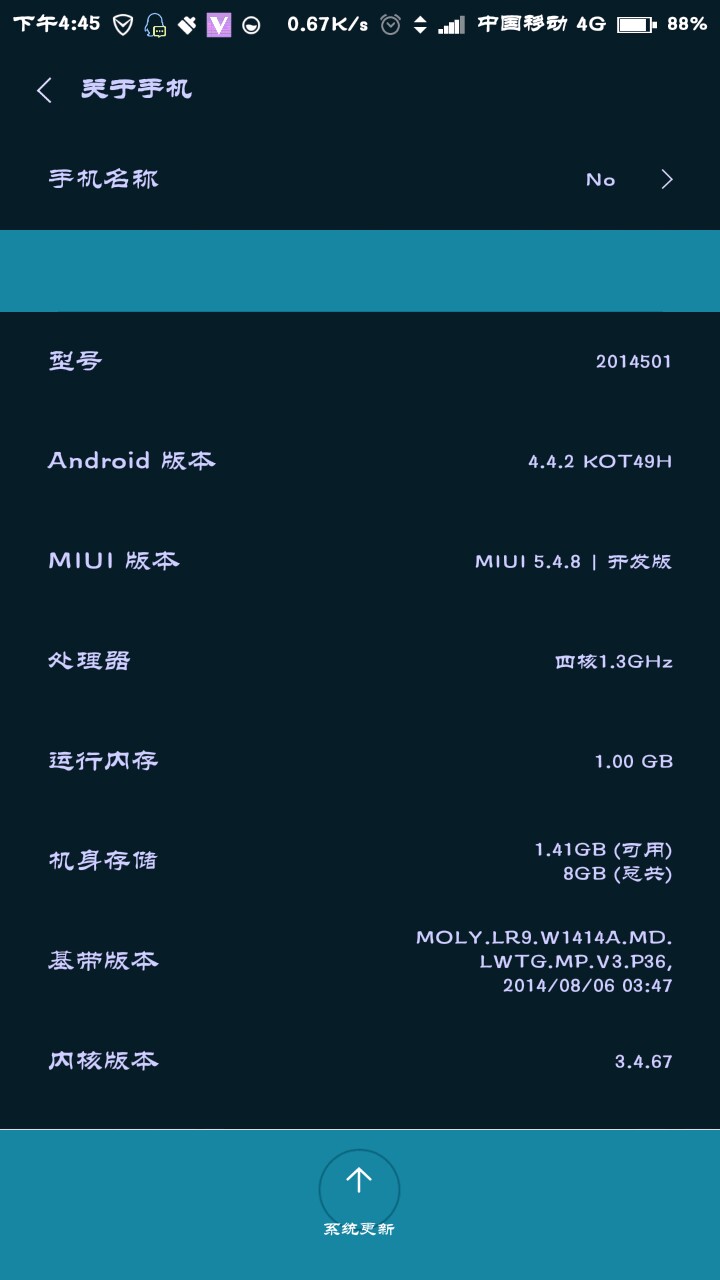Tap the MIUI 版本 row

point(360,561)
